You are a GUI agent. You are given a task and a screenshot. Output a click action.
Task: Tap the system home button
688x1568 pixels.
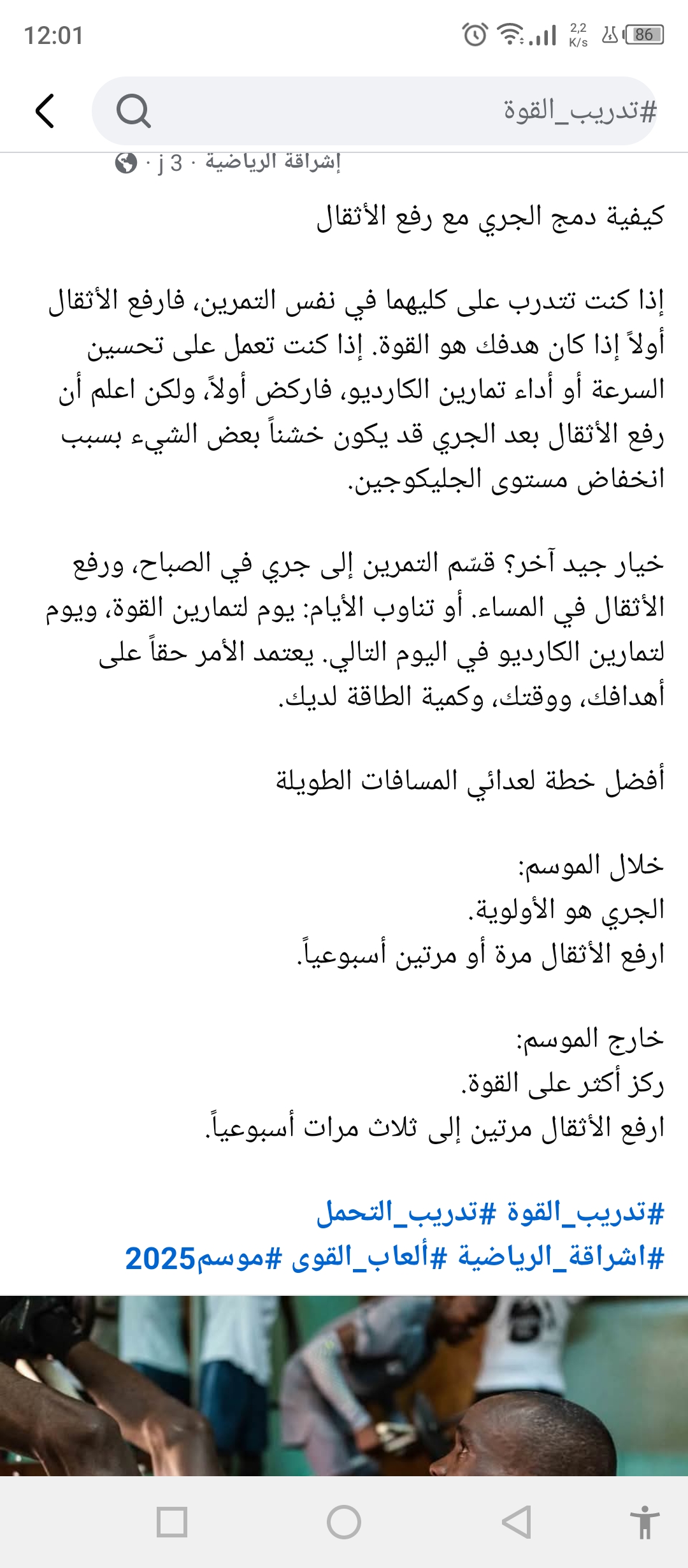click(344, 1522)
